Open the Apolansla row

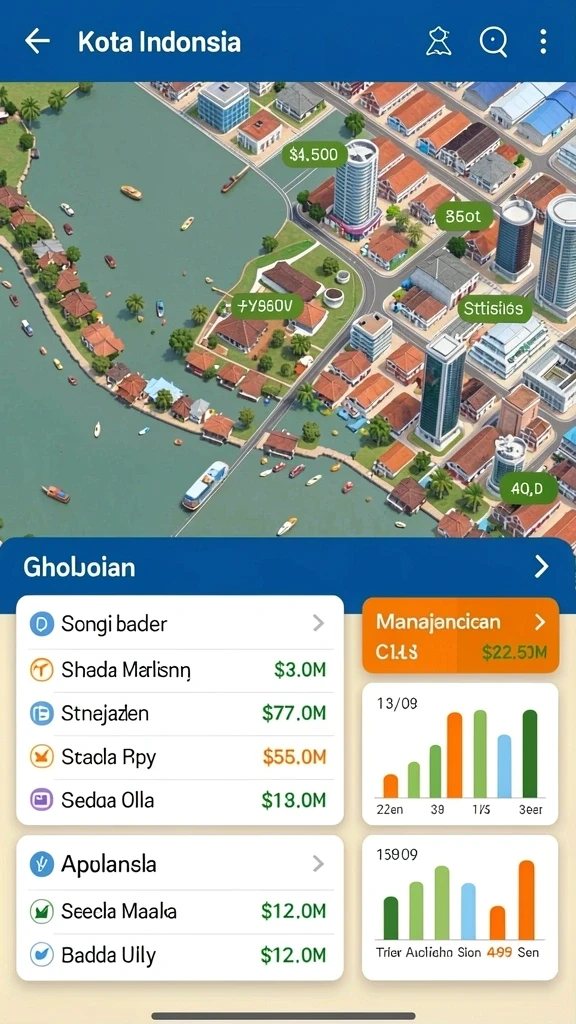point(180,865)
